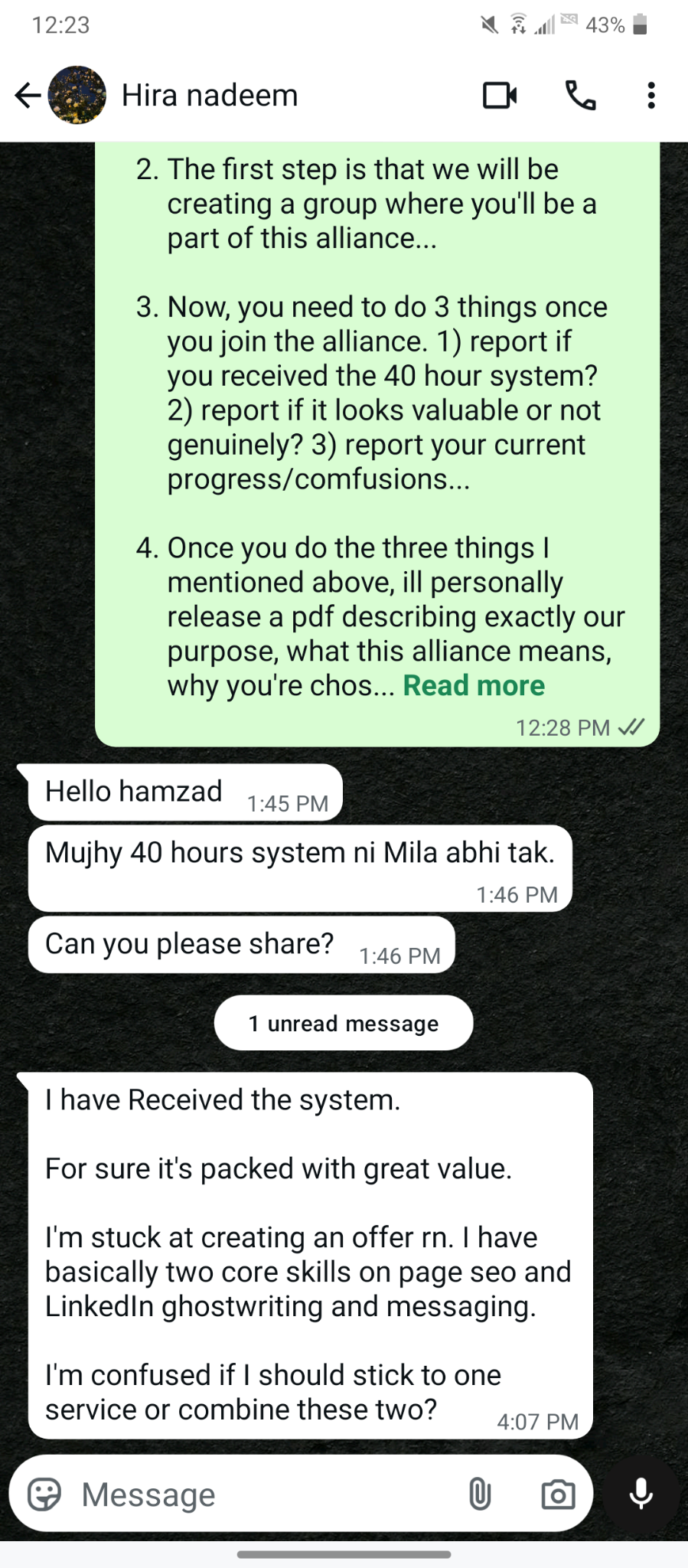The height and width of the screenshot is (1568, 688).
Task: Expand the long message with Read more
Action: 474,685
